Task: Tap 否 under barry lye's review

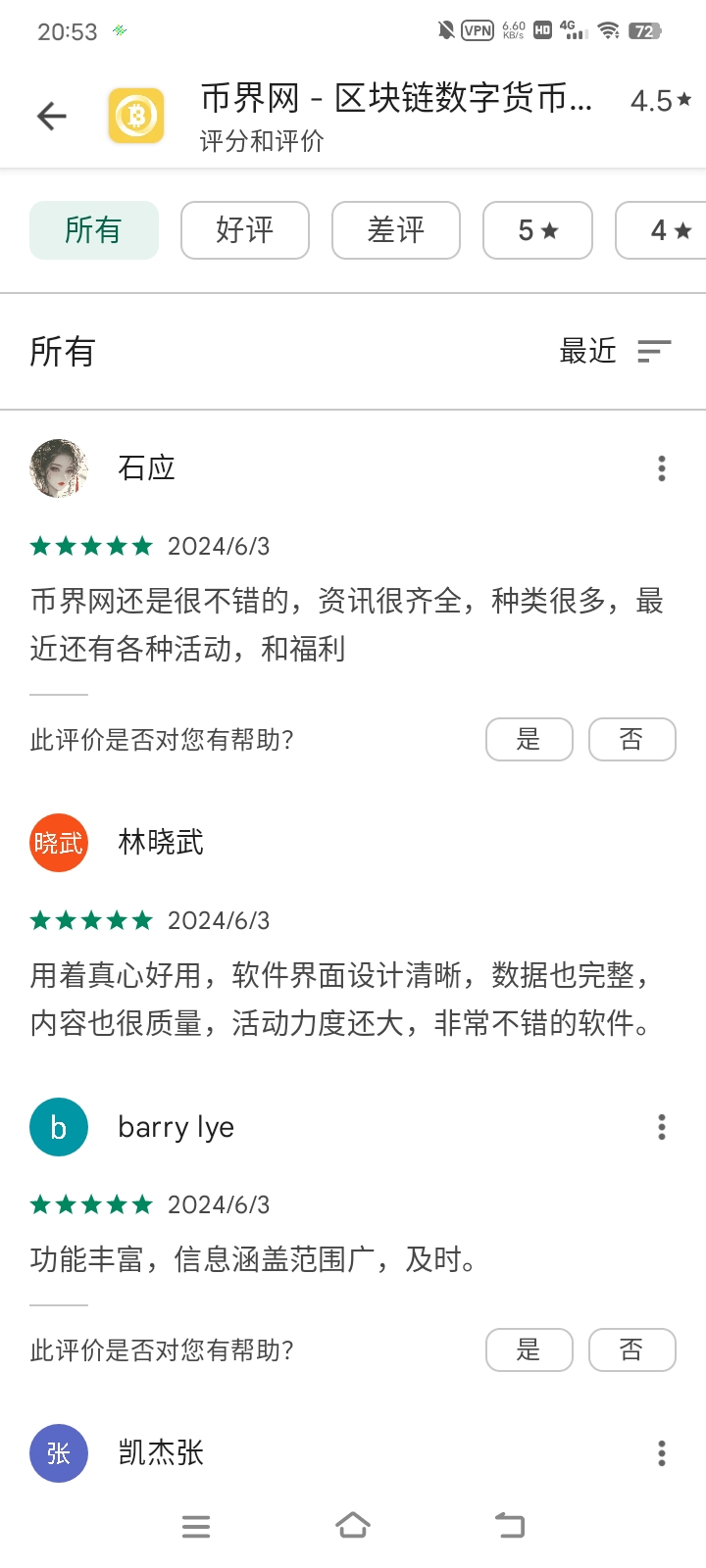Action: pyautogui.click(x=631, y=1349)
